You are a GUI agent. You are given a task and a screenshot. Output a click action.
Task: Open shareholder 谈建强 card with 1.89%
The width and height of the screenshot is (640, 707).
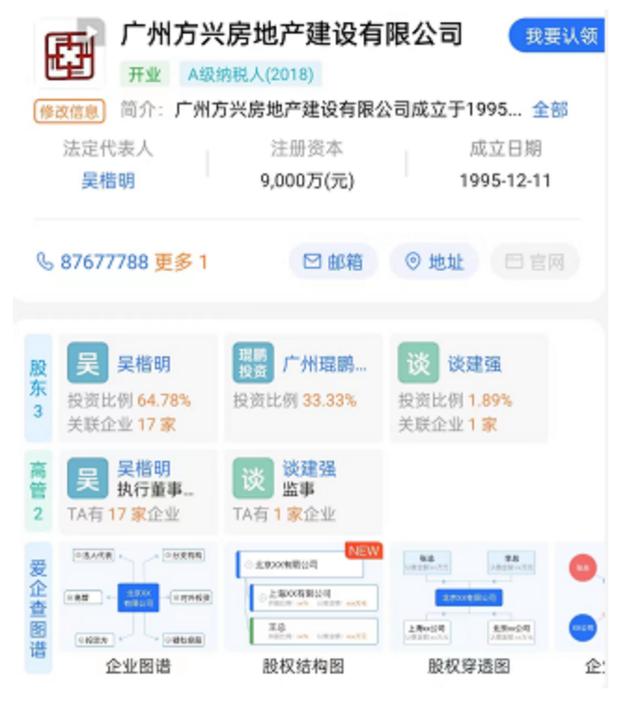[x=468, y=388]
